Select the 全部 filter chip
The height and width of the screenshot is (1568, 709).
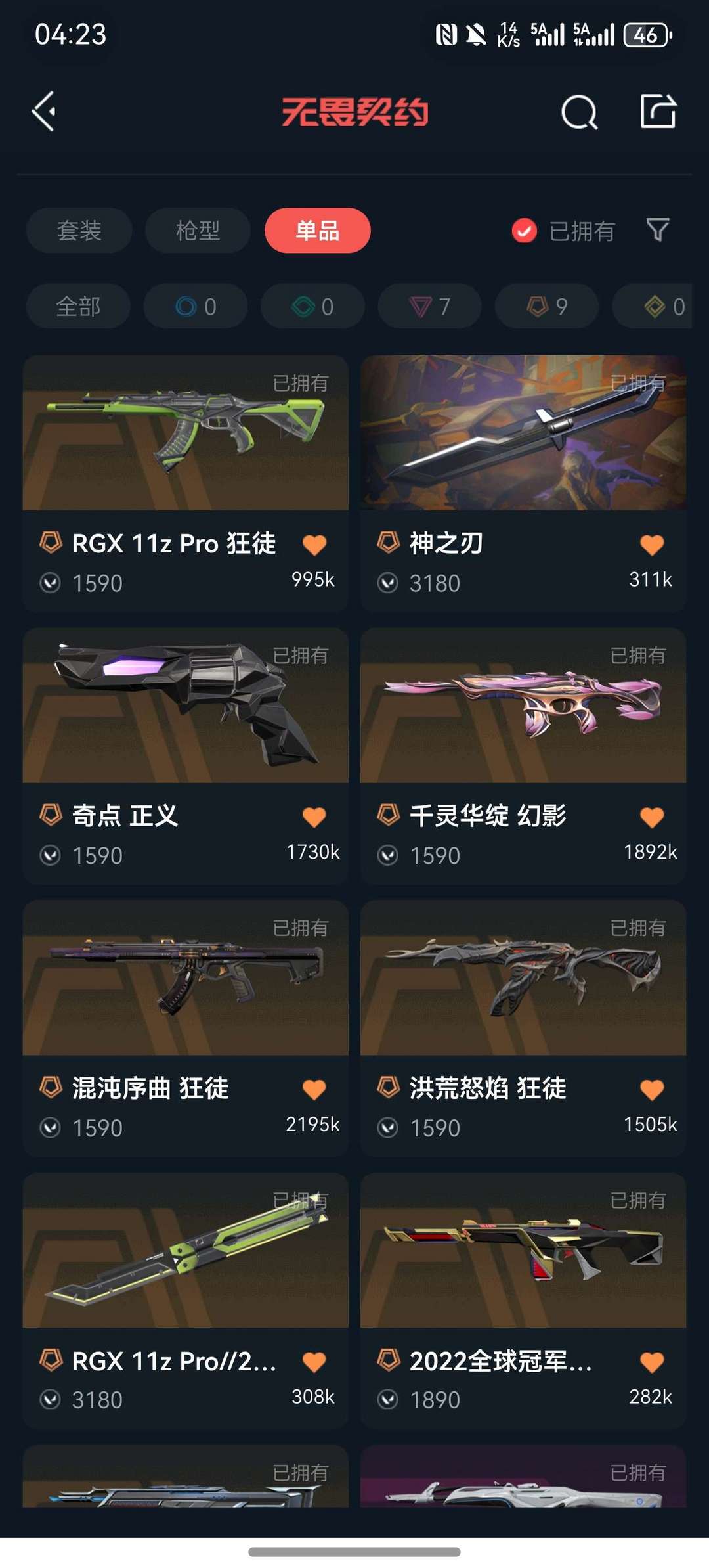click(78, 306)
